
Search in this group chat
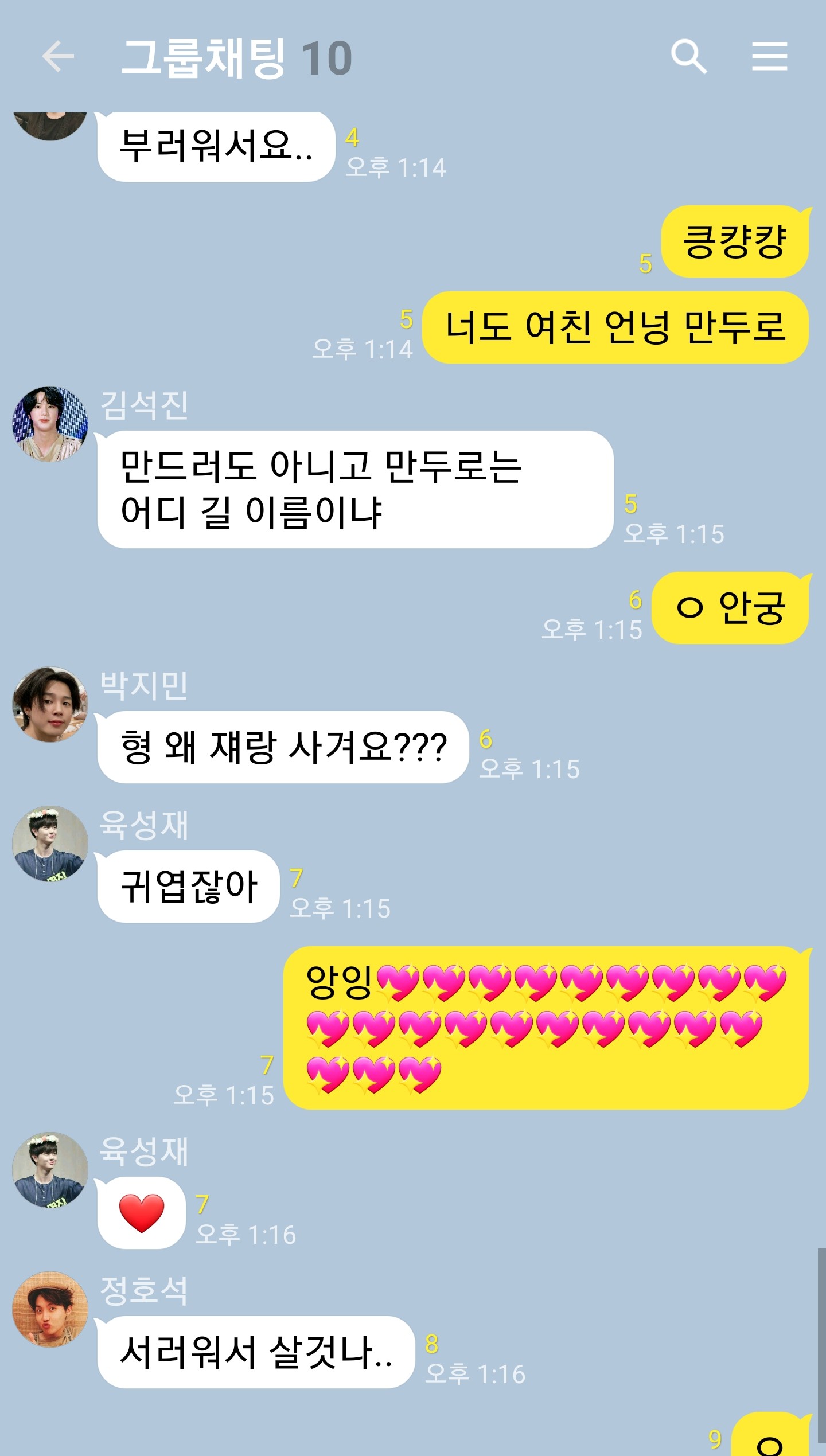pyautogui.click(x=688, y=57)
